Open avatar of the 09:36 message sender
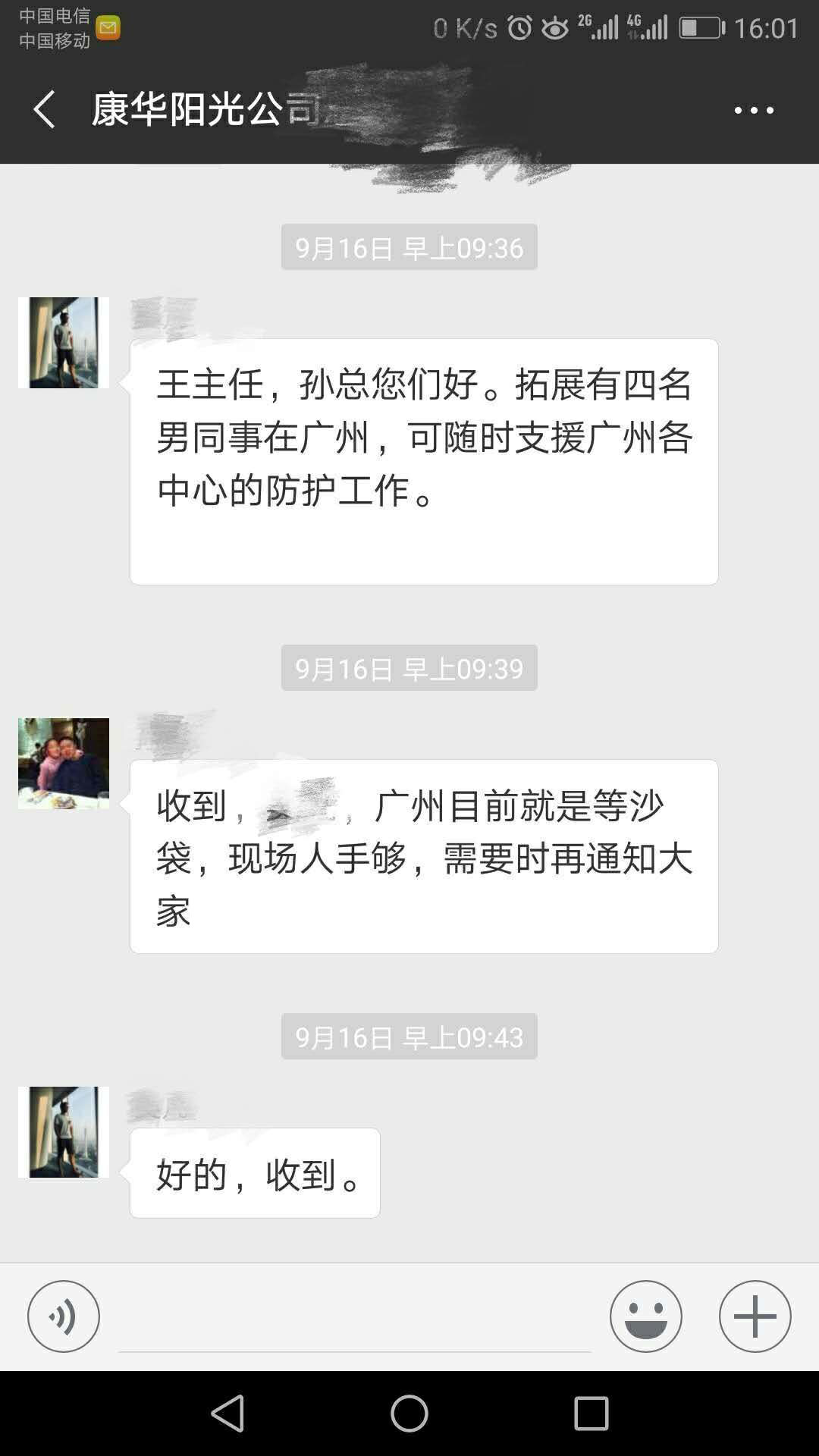 pos(64,343)
